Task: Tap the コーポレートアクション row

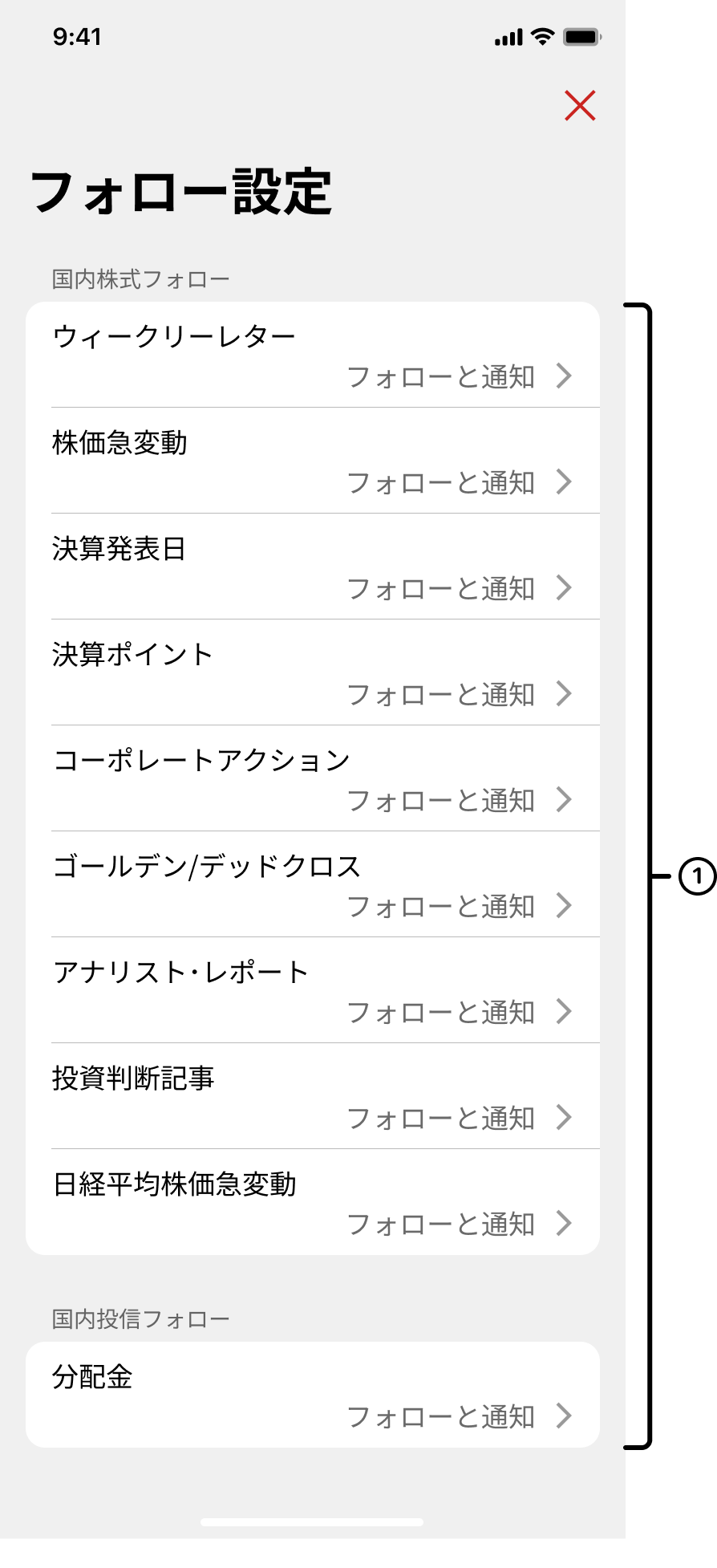Action: point(313,778)
